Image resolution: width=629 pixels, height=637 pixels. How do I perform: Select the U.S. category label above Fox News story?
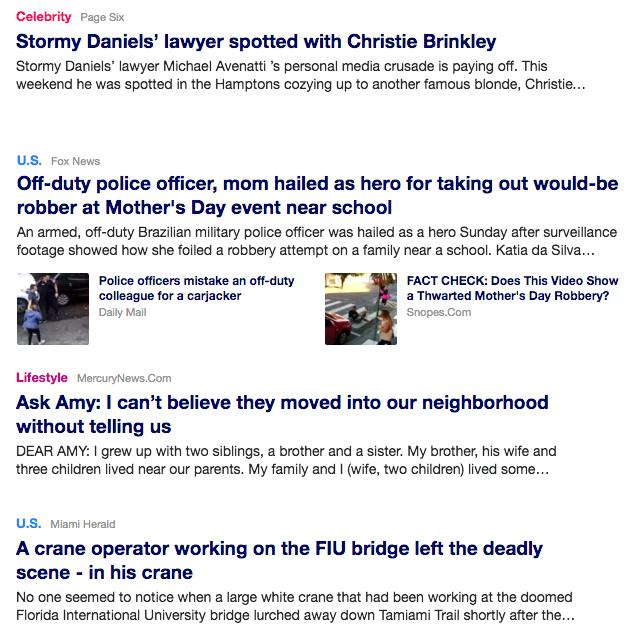pyautogui.click(x=28, y=160)
